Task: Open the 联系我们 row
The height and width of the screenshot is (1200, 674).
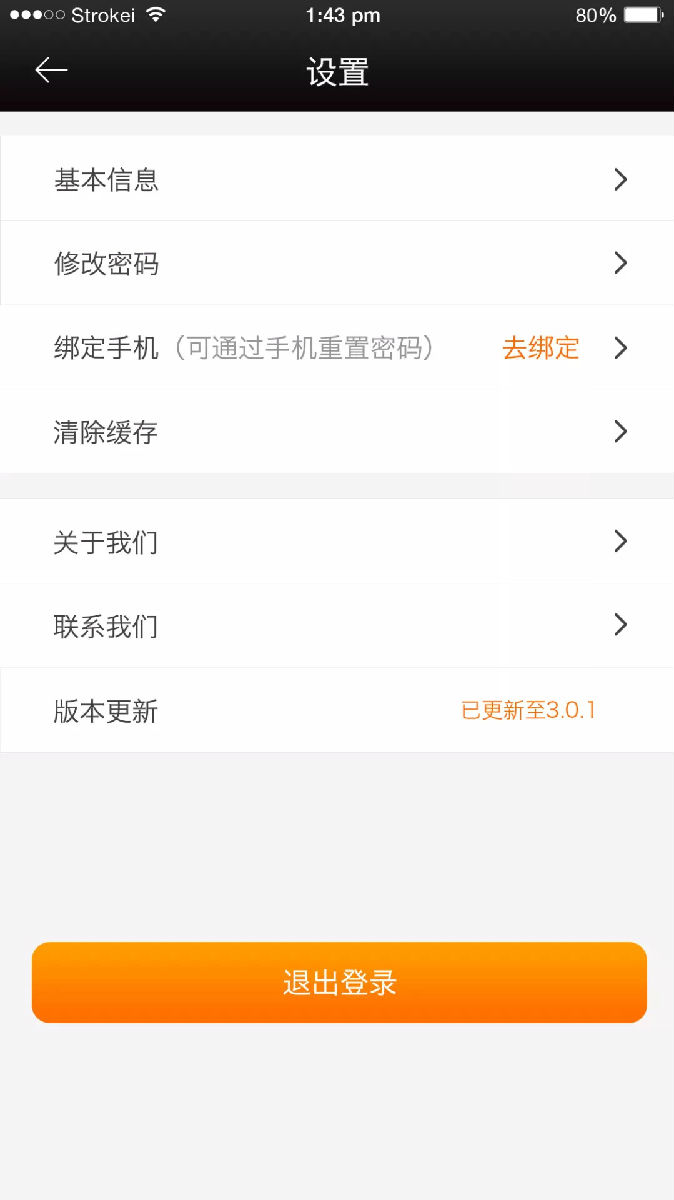Action: pos(337,626)
